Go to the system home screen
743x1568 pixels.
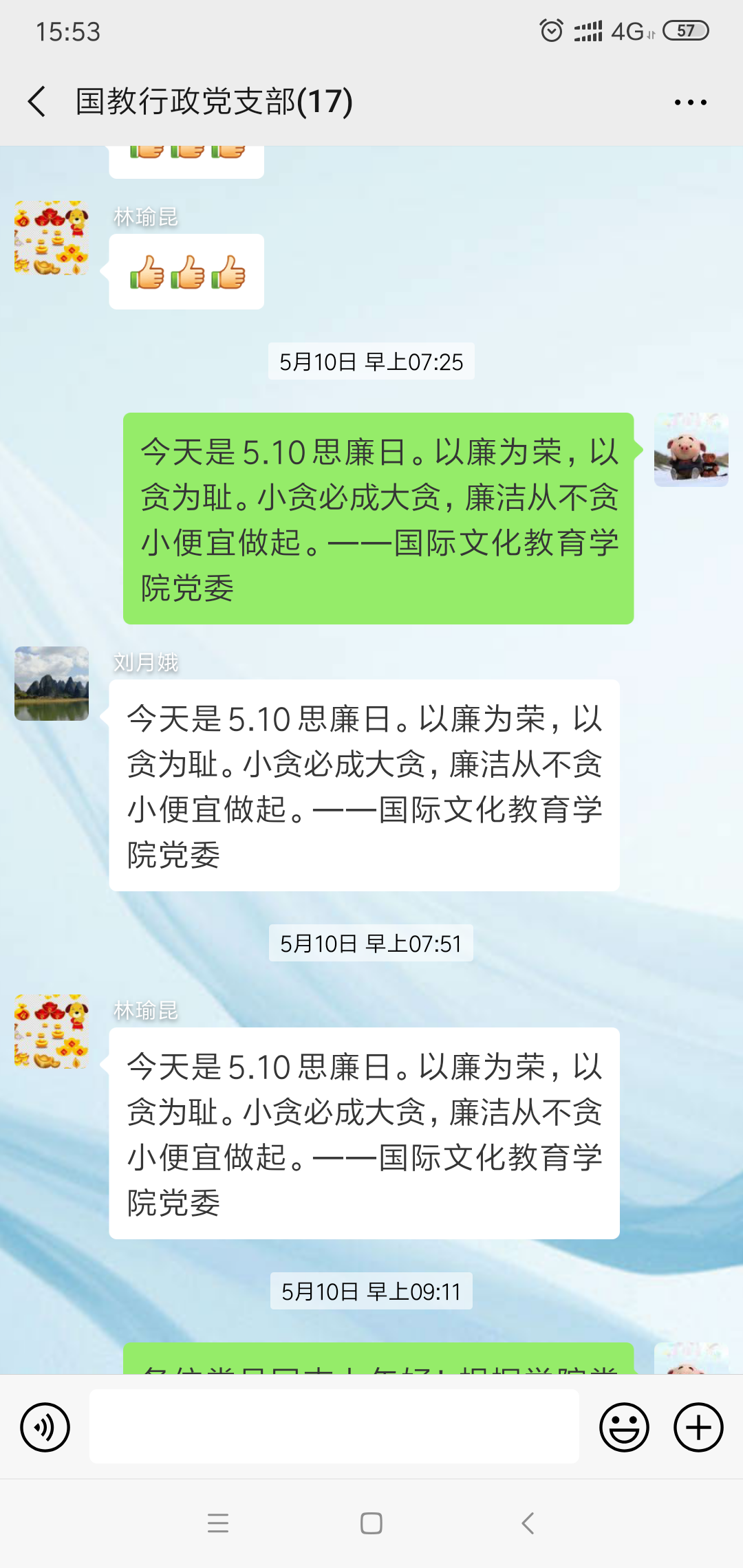click(x=371, y=1523)
